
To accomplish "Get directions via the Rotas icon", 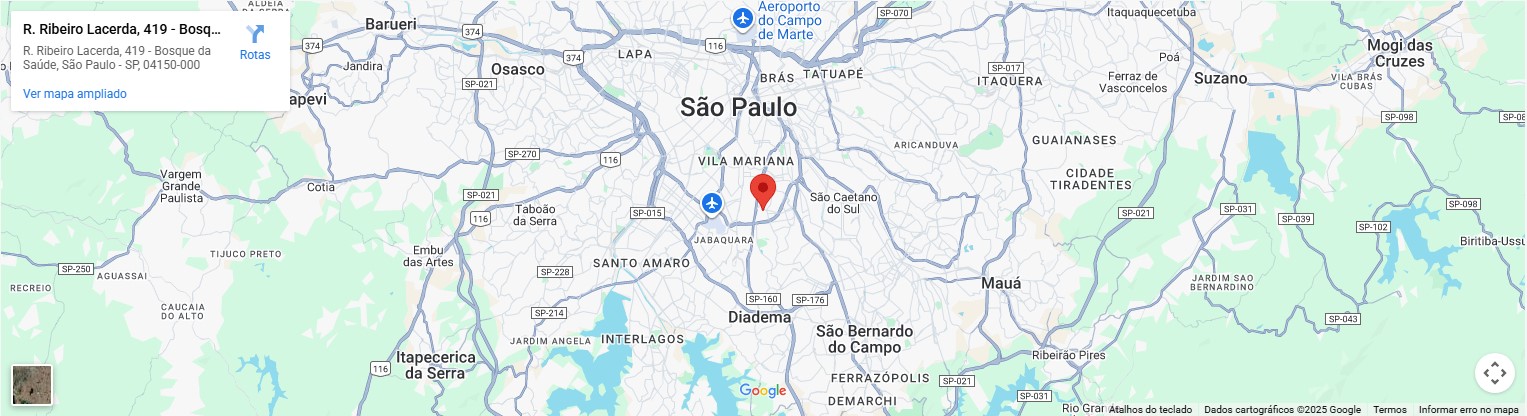I will (255, 41).
